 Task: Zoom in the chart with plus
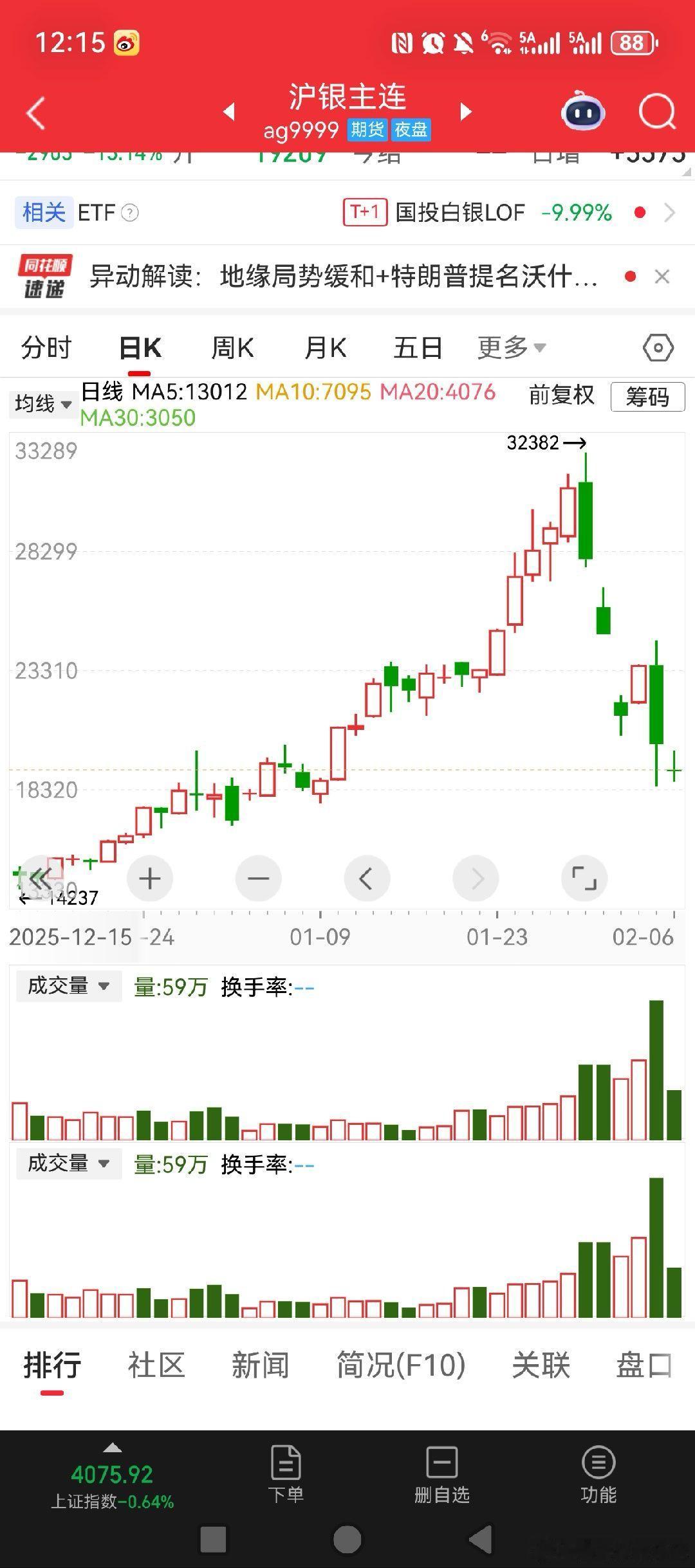150,879
